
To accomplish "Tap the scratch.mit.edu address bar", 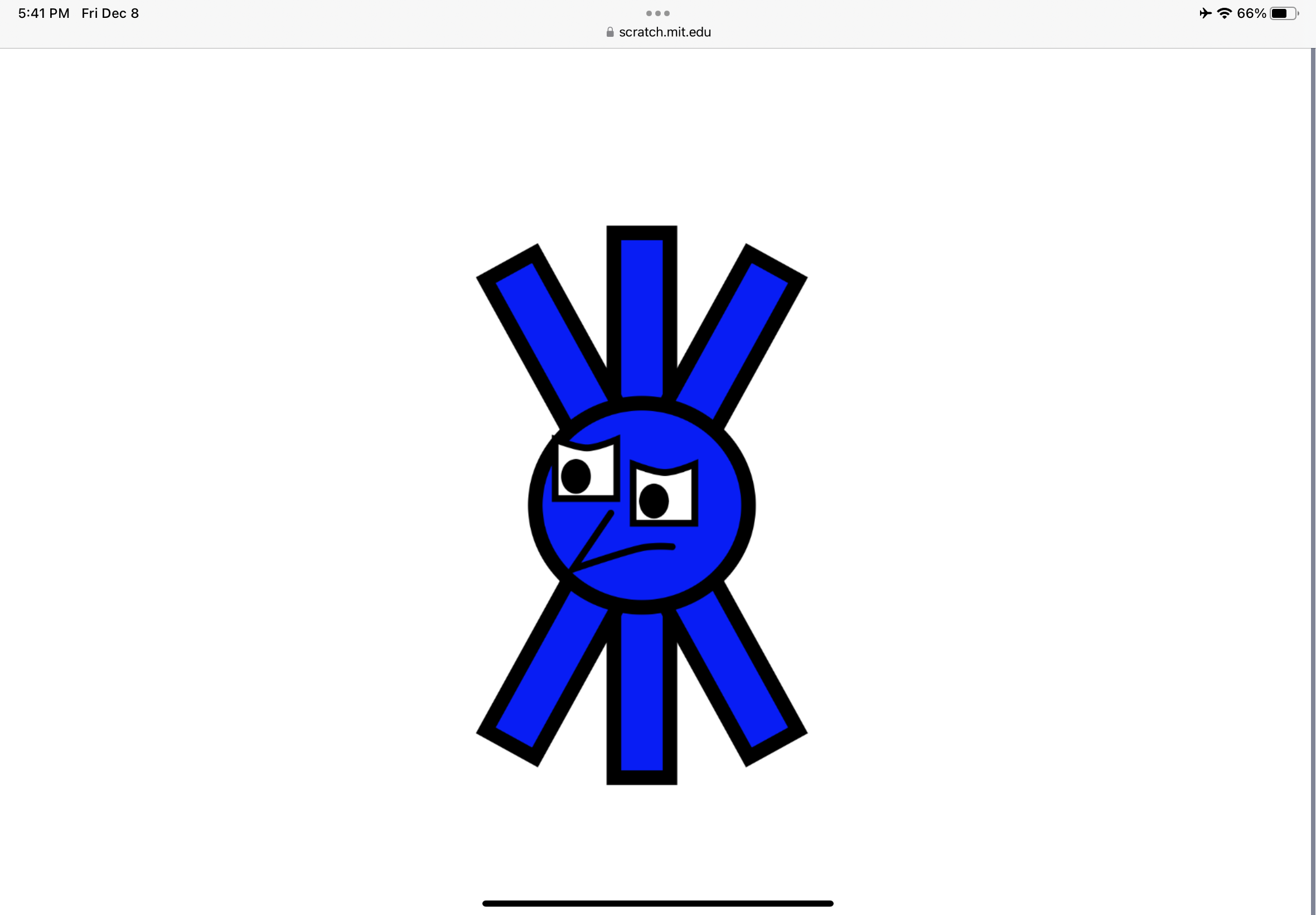I will coord(659,32).
